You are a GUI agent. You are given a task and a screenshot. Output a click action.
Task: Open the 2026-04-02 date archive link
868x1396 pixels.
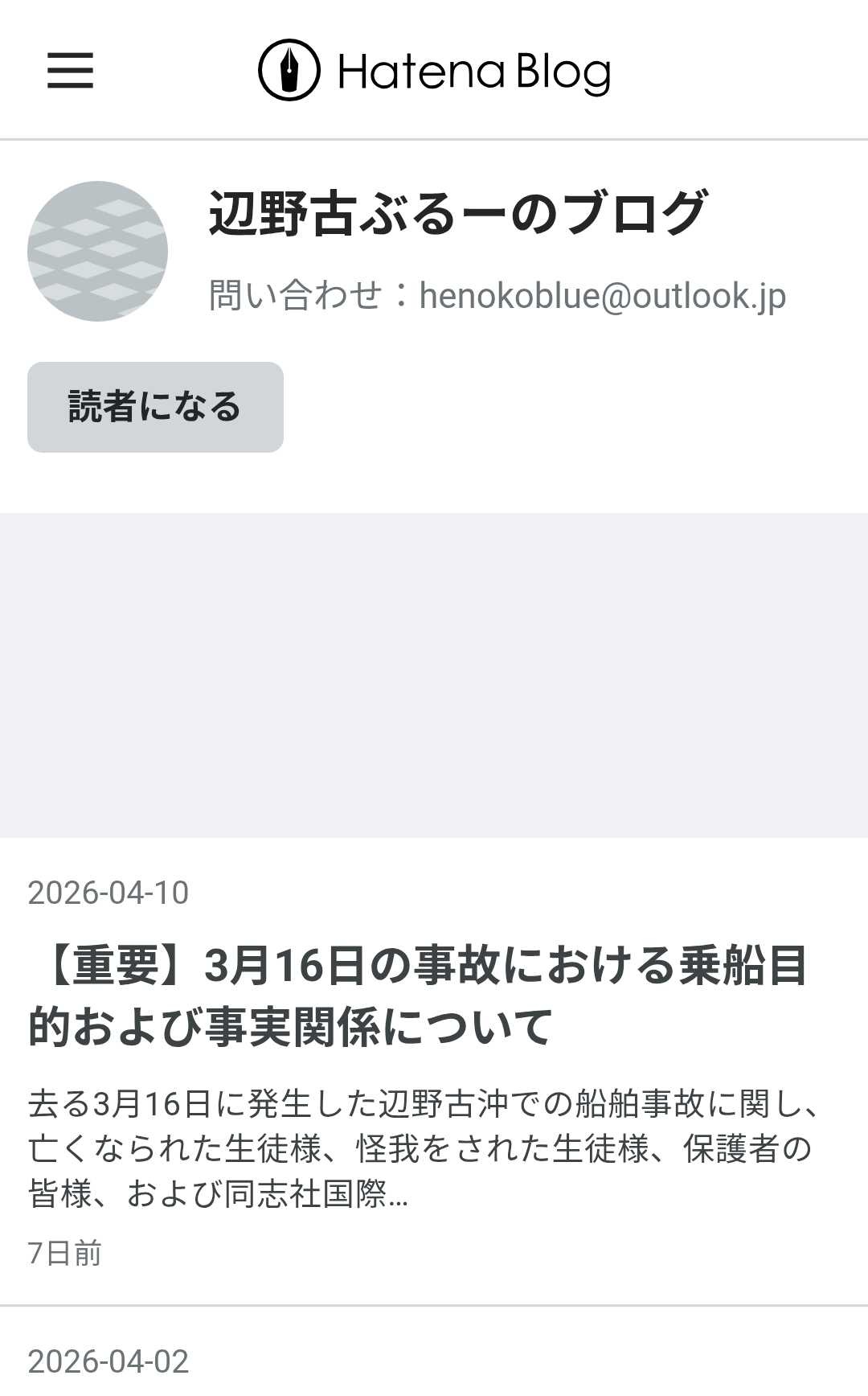[108, 1361]
